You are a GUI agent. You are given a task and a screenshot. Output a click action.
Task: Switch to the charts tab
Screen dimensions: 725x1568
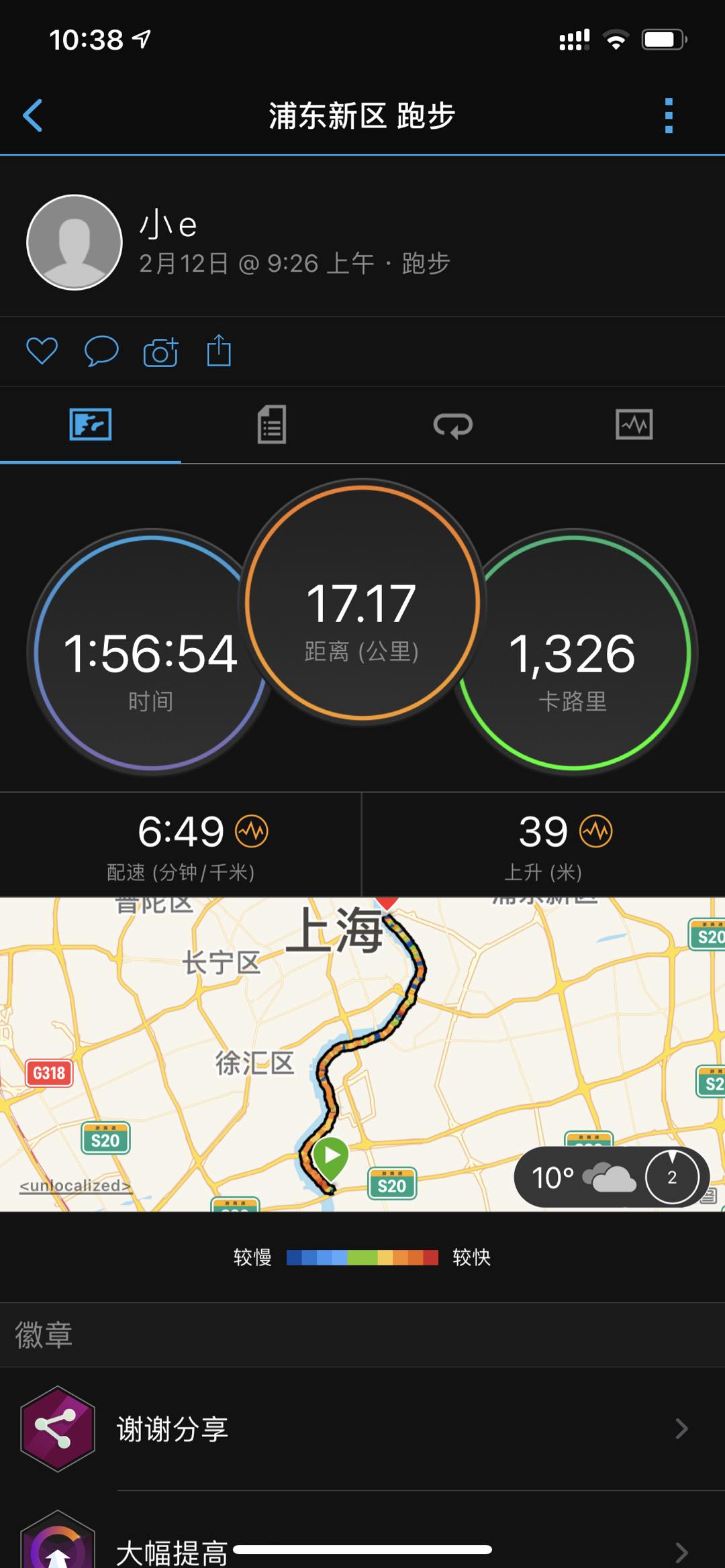click(x=634, y=425)
